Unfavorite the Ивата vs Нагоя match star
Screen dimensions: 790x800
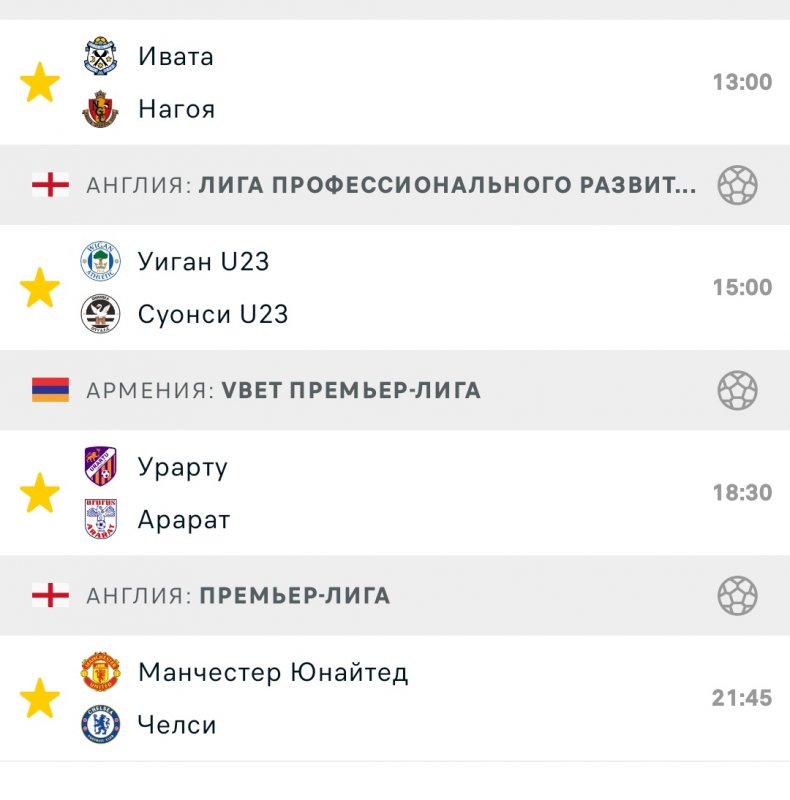[40, 83]
